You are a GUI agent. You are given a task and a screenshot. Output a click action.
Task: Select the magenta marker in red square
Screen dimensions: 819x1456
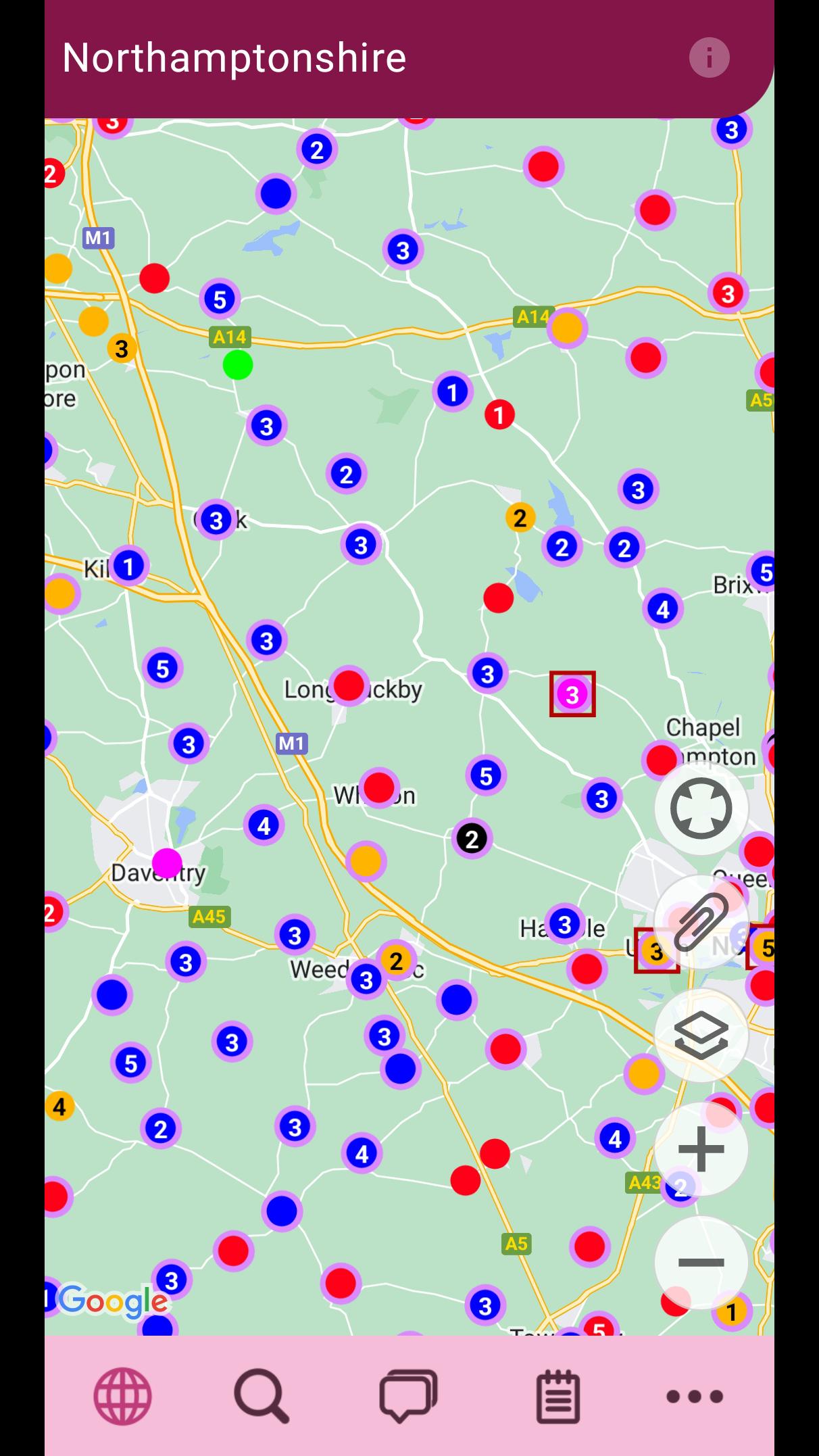pos(572,694)
